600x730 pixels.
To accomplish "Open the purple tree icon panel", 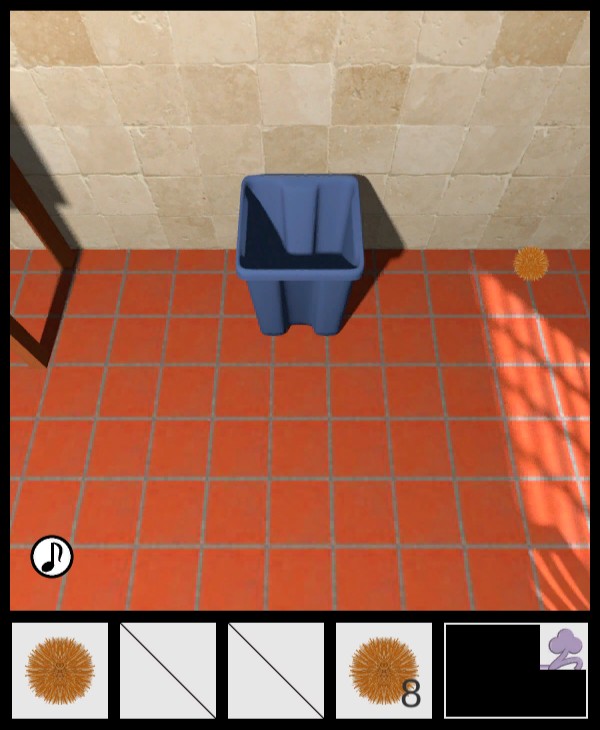I will [563, 648].
